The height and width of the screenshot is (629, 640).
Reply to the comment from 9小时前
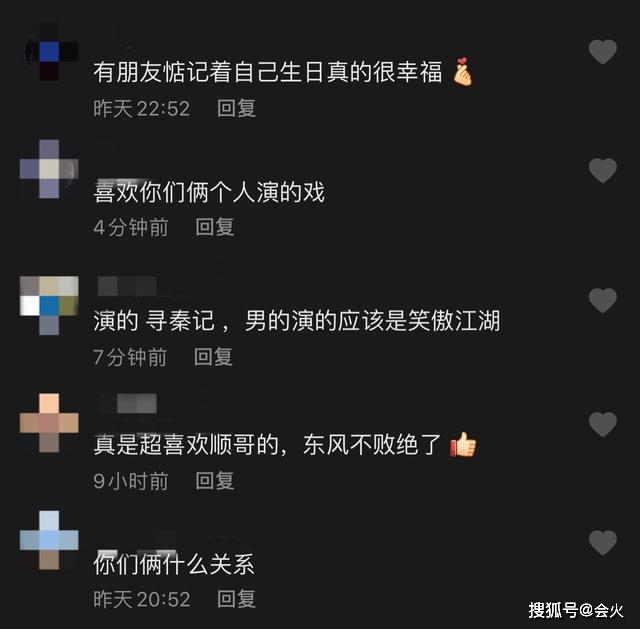coord(215,481)
